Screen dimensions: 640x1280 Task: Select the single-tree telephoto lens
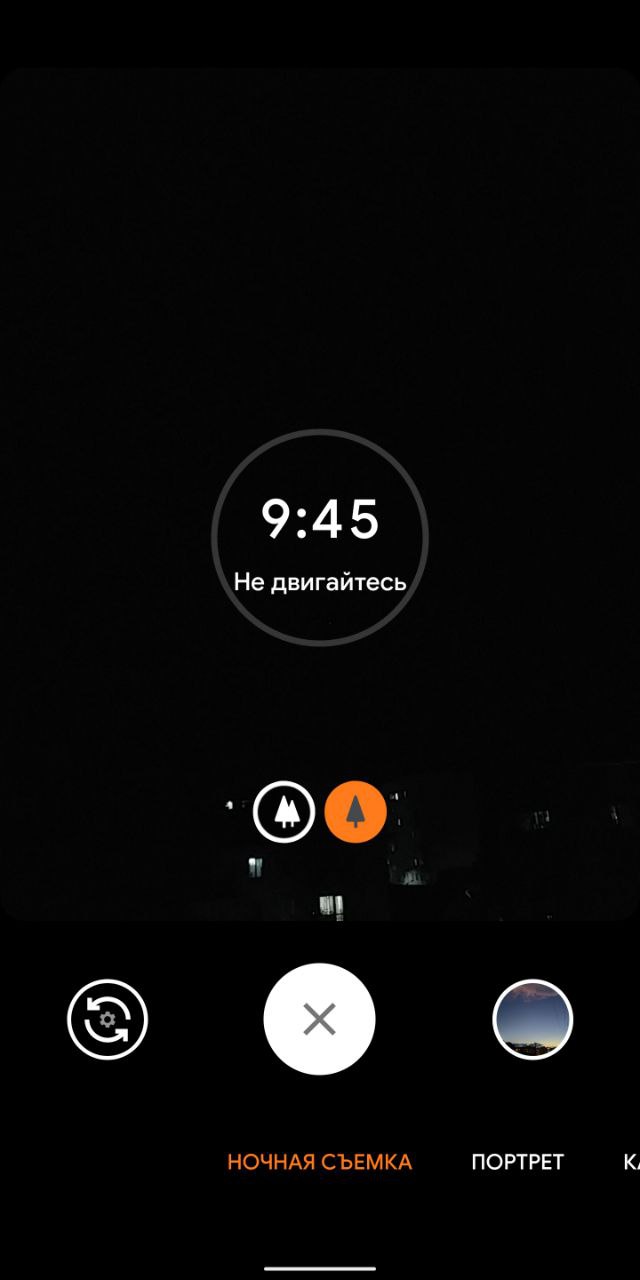click(355, 812)
